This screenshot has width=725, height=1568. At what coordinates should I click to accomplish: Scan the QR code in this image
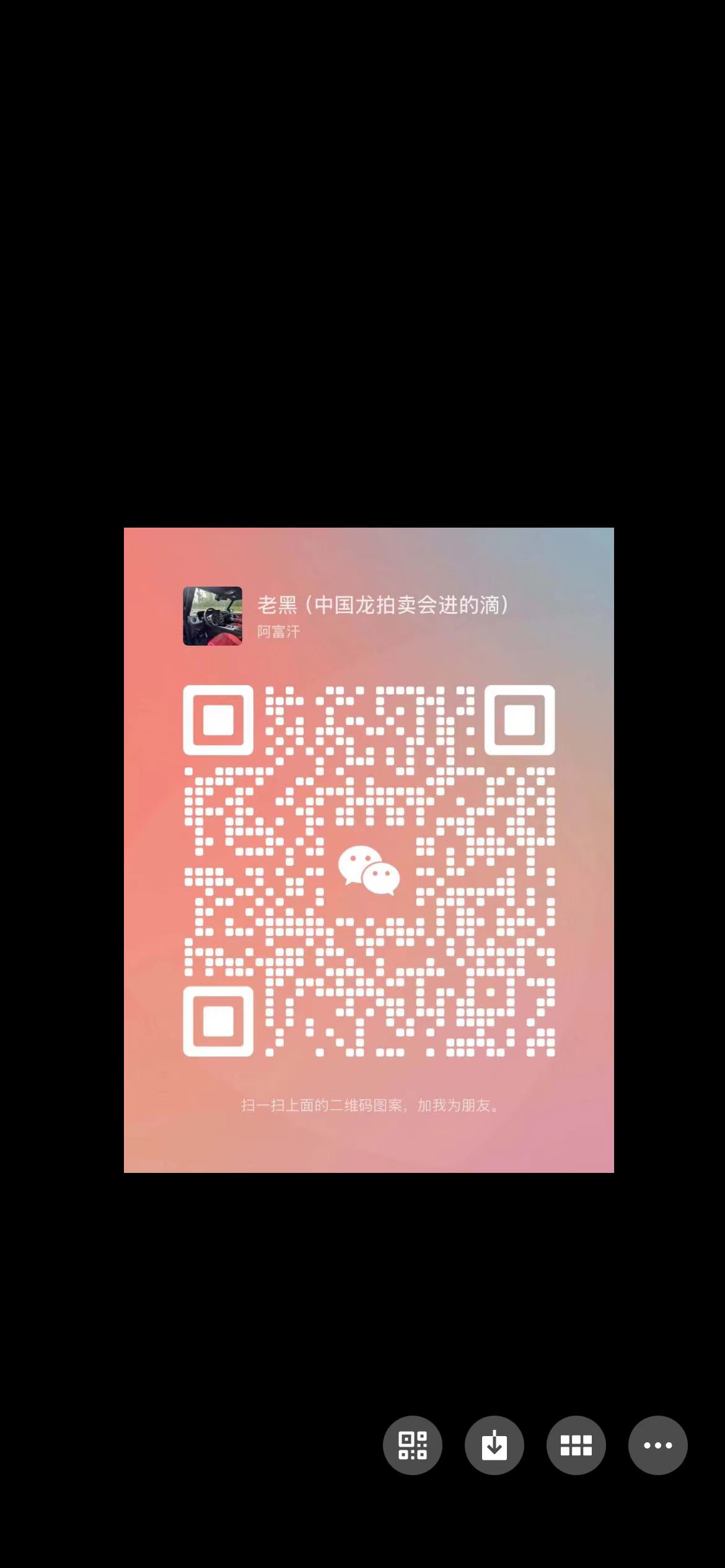412,1445
